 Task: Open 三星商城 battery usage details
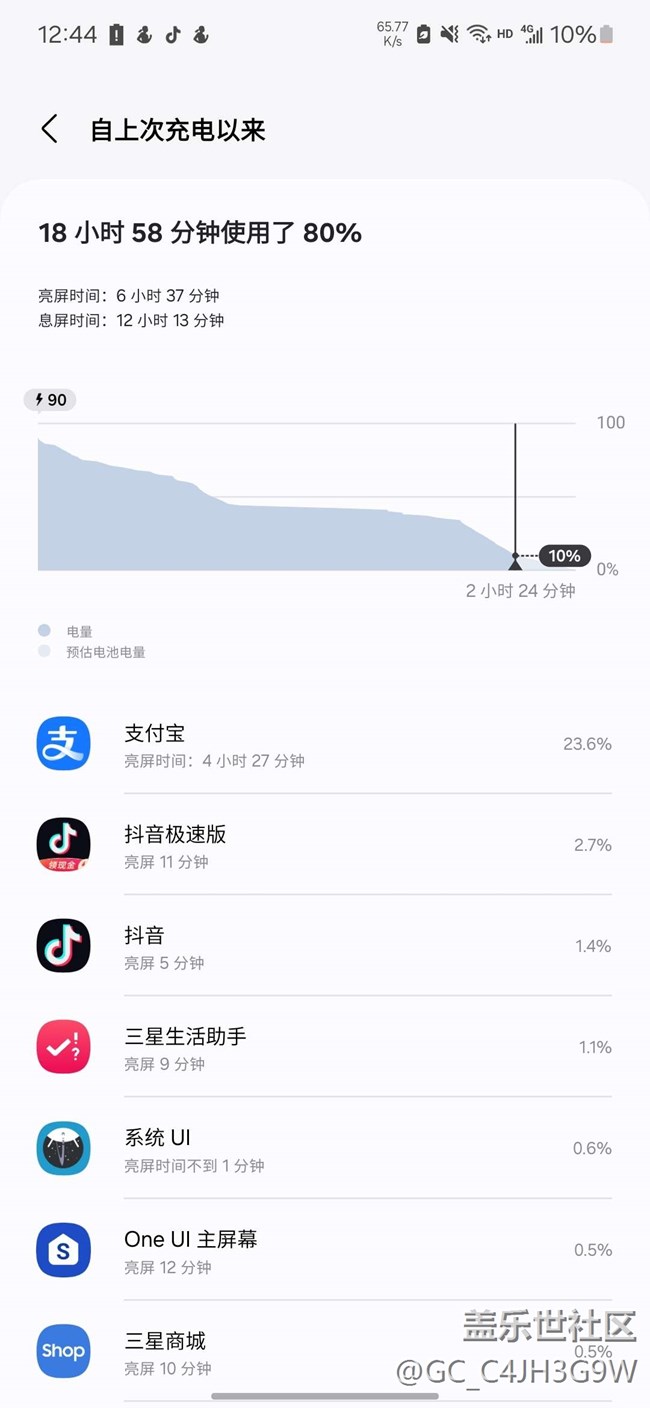click(325, 1351)
